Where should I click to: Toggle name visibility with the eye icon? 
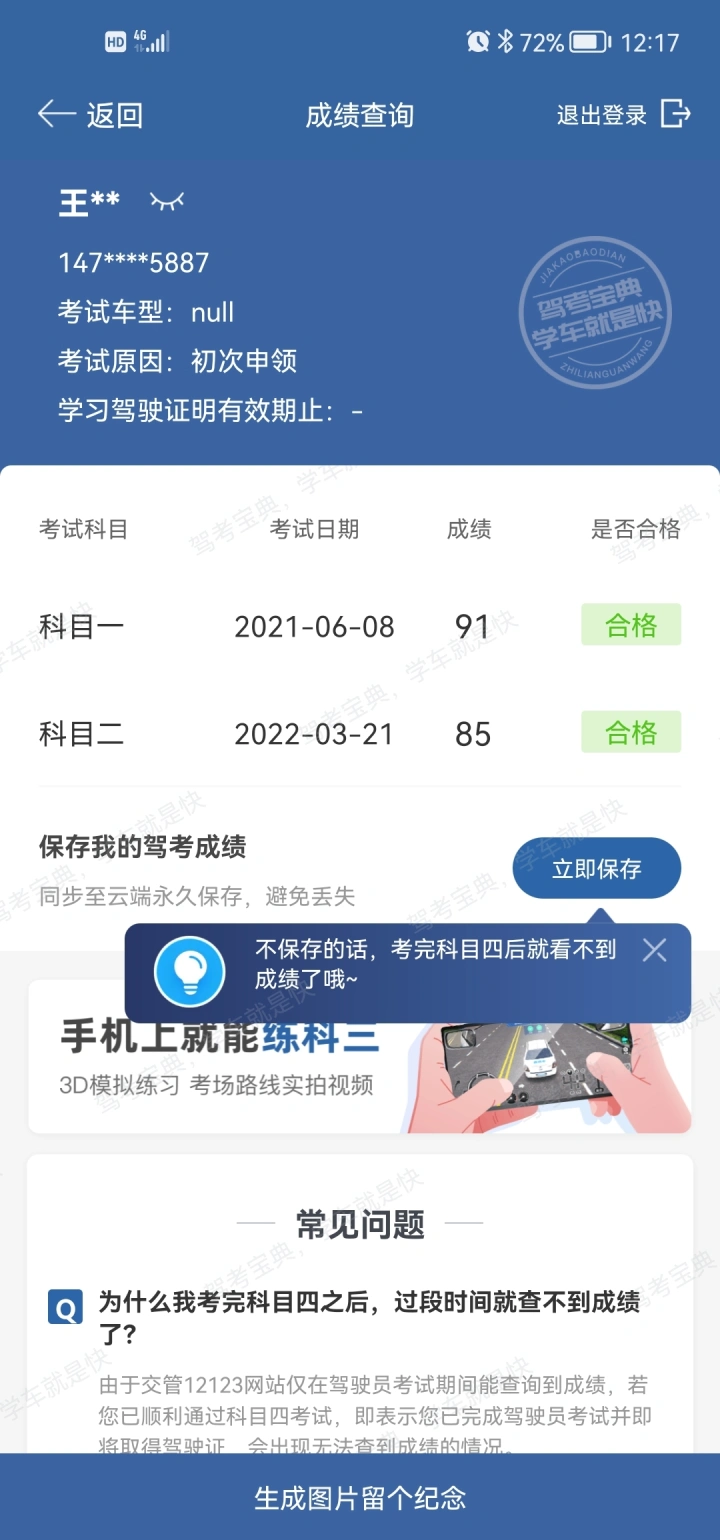click(x=167, y=201)
